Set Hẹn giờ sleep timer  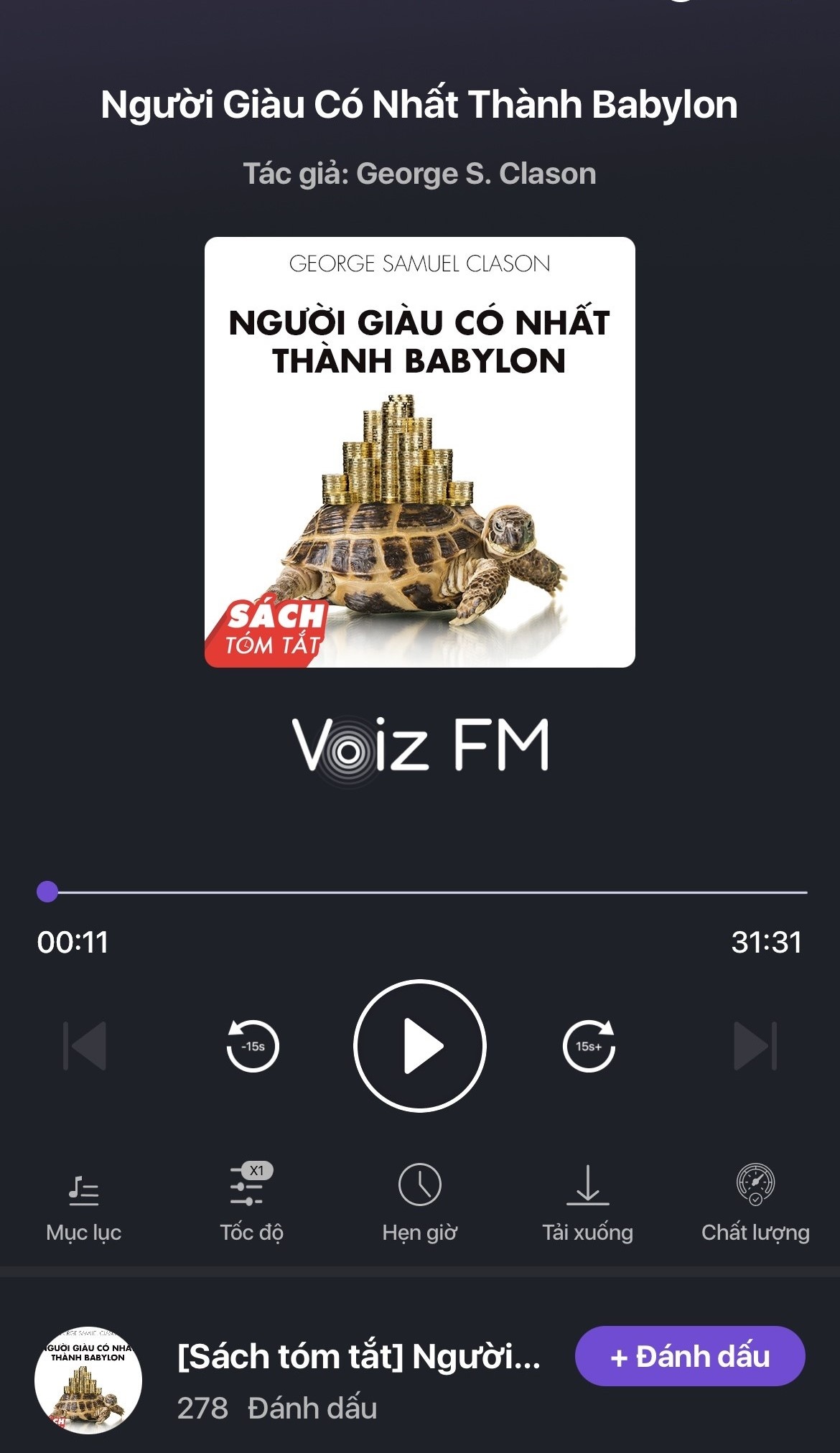(420, 1202)
